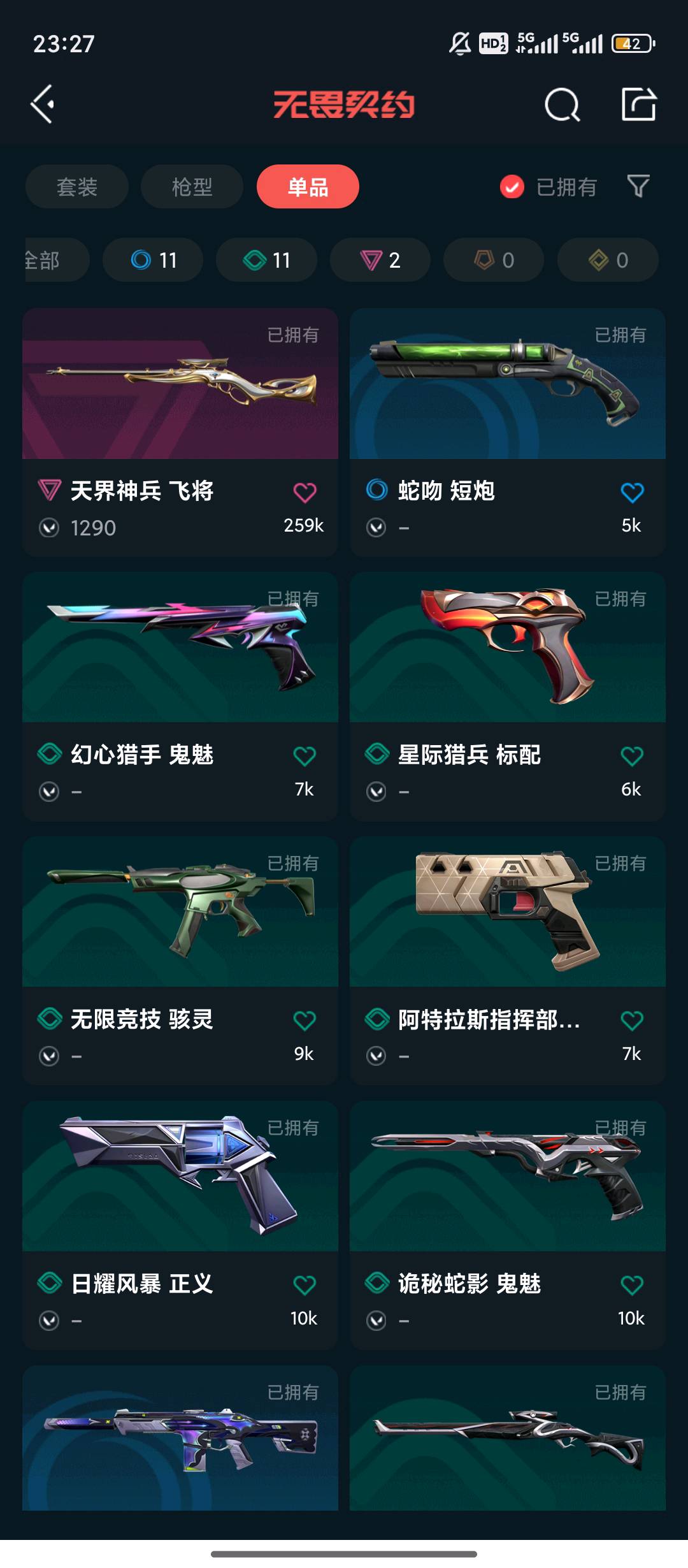Open the search icon in the header
688x1568 pixels.
[x=562, y=105]
